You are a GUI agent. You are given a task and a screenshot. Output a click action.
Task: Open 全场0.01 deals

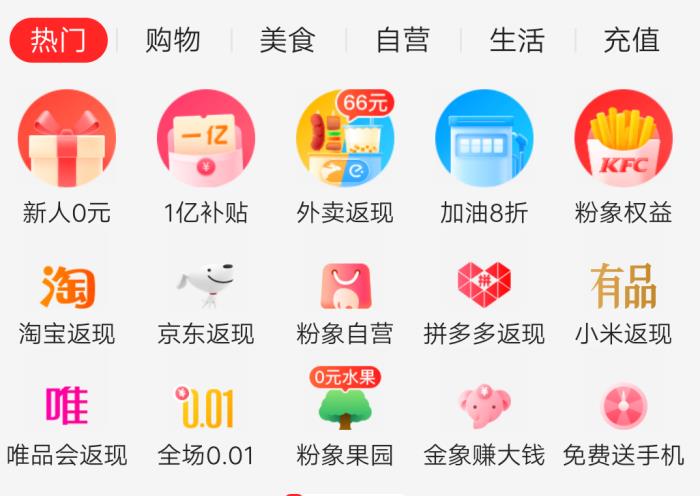point(206,410)
